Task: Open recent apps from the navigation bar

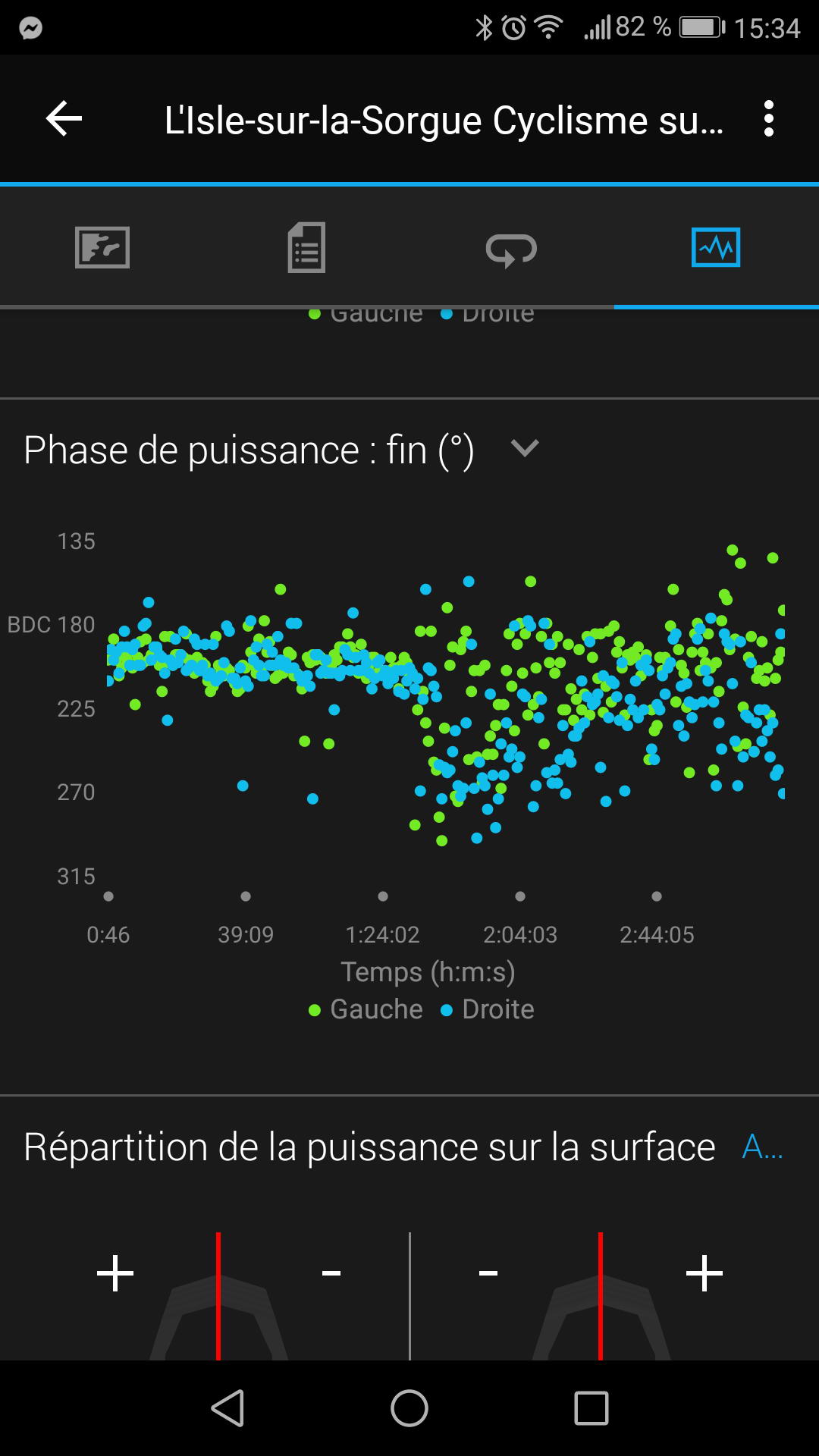Action: click(x=591, y=1408)
